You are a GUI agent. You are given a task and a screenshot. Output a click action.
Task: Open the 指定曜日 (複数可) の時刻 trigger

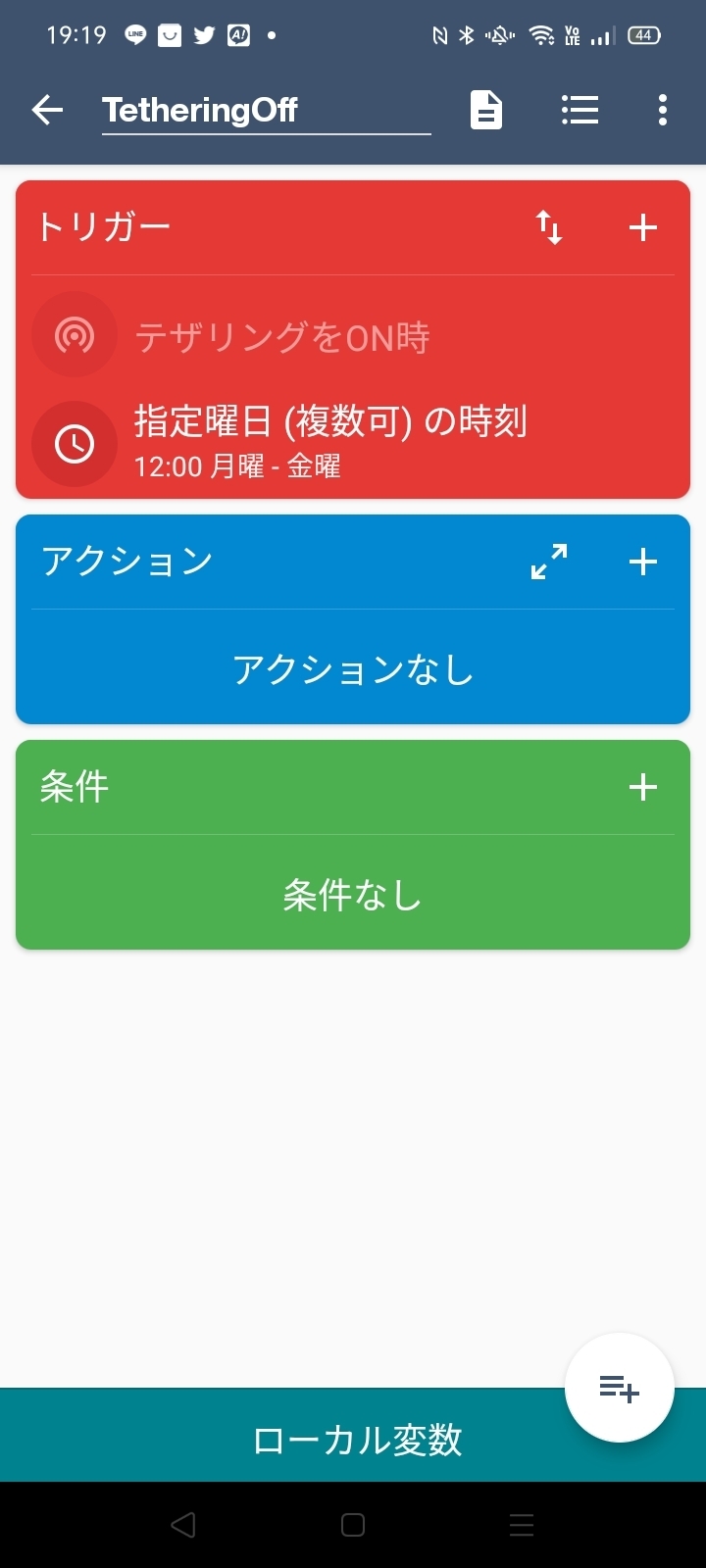[x=353, y=443]
